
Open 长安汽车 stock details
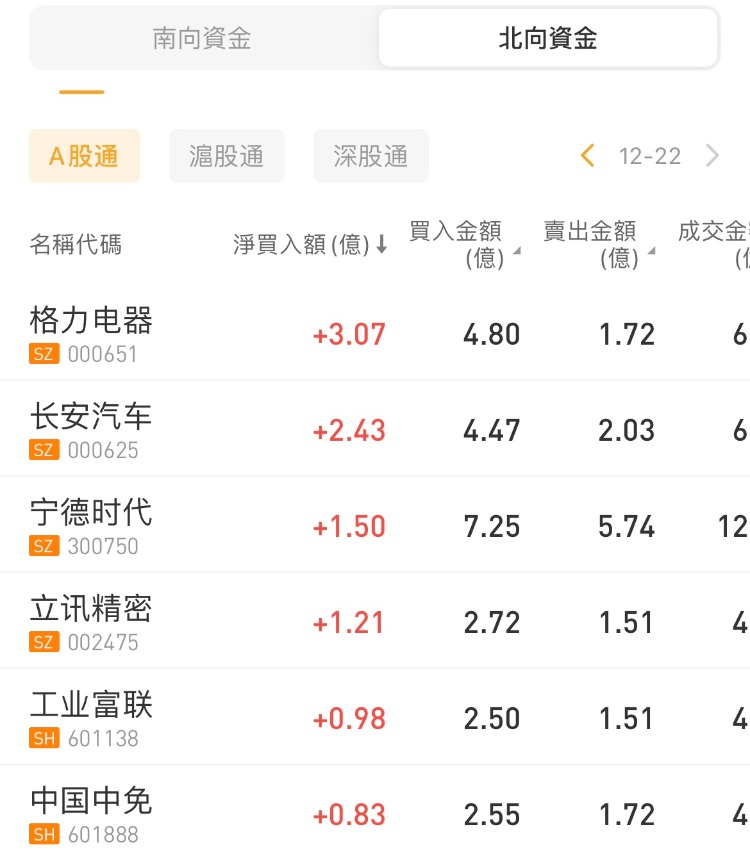coord(92,429)
